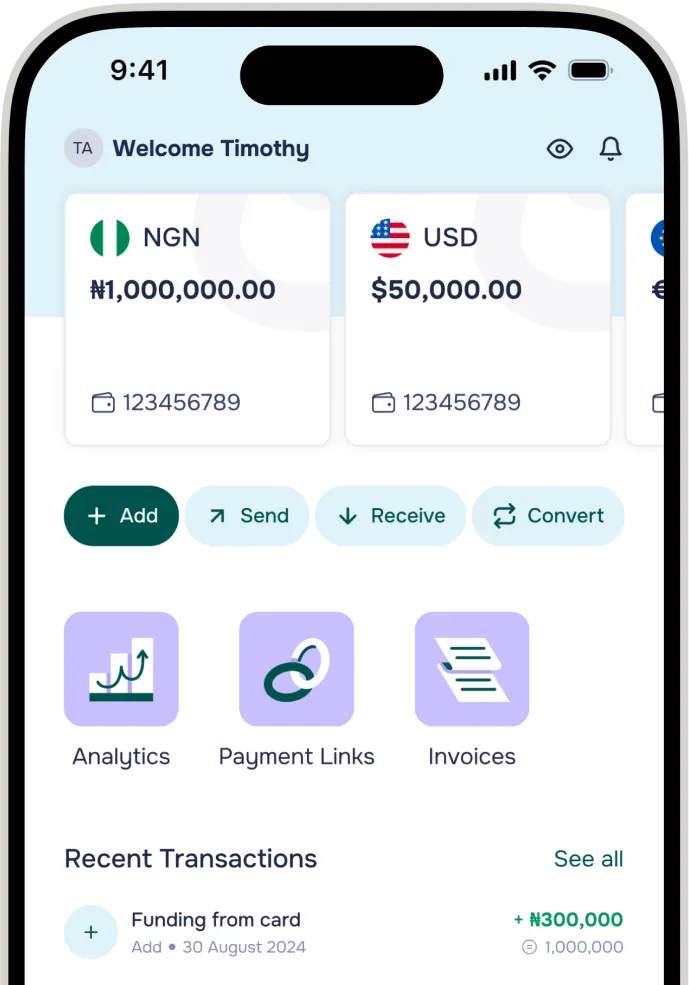Open the TA profile avatar
Screen dimensions: 689x985
tap(83, 149)
